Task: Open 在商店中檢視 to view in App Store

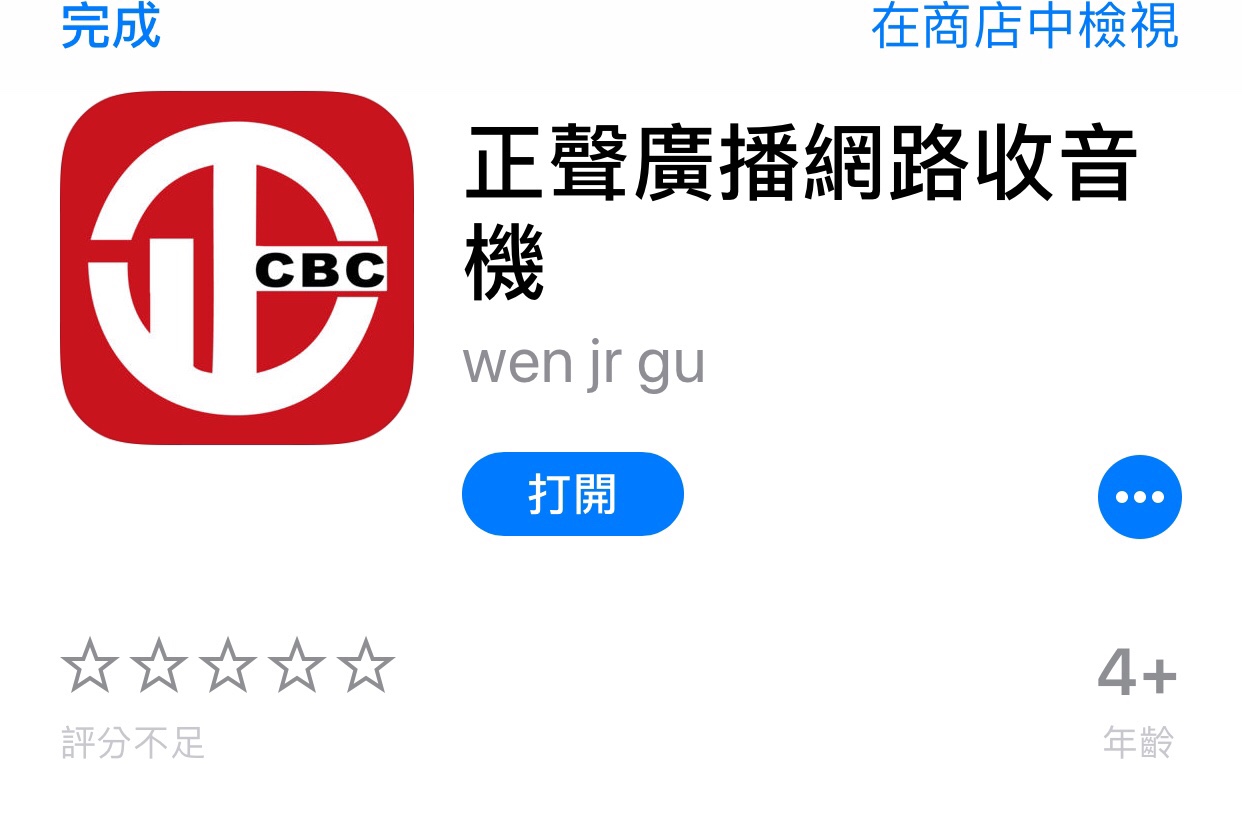Action: click(1025, 27)
